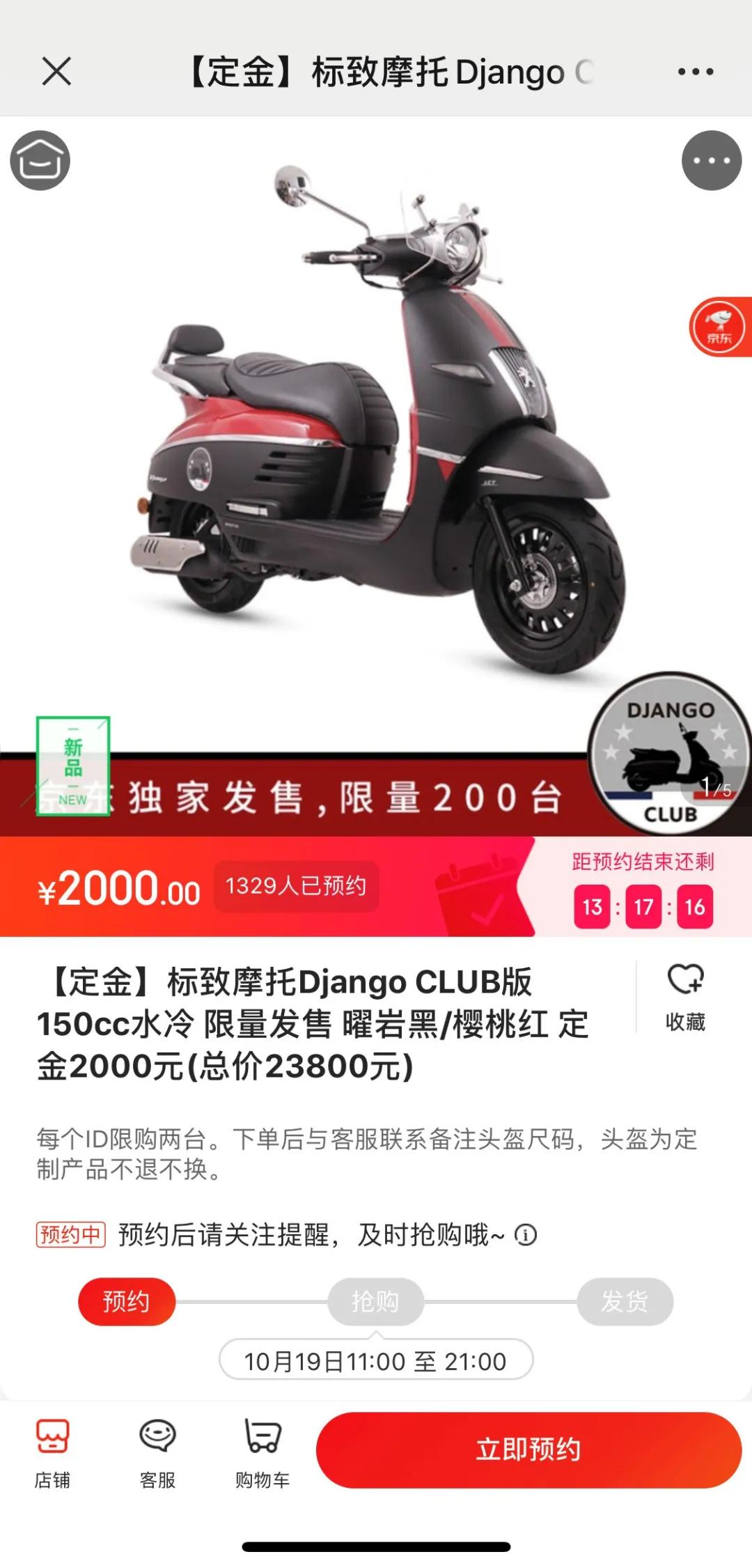This screenshot has width=752, height=1568.
Task: Open the reservation info icon
Action: [x=526, y=1235]
